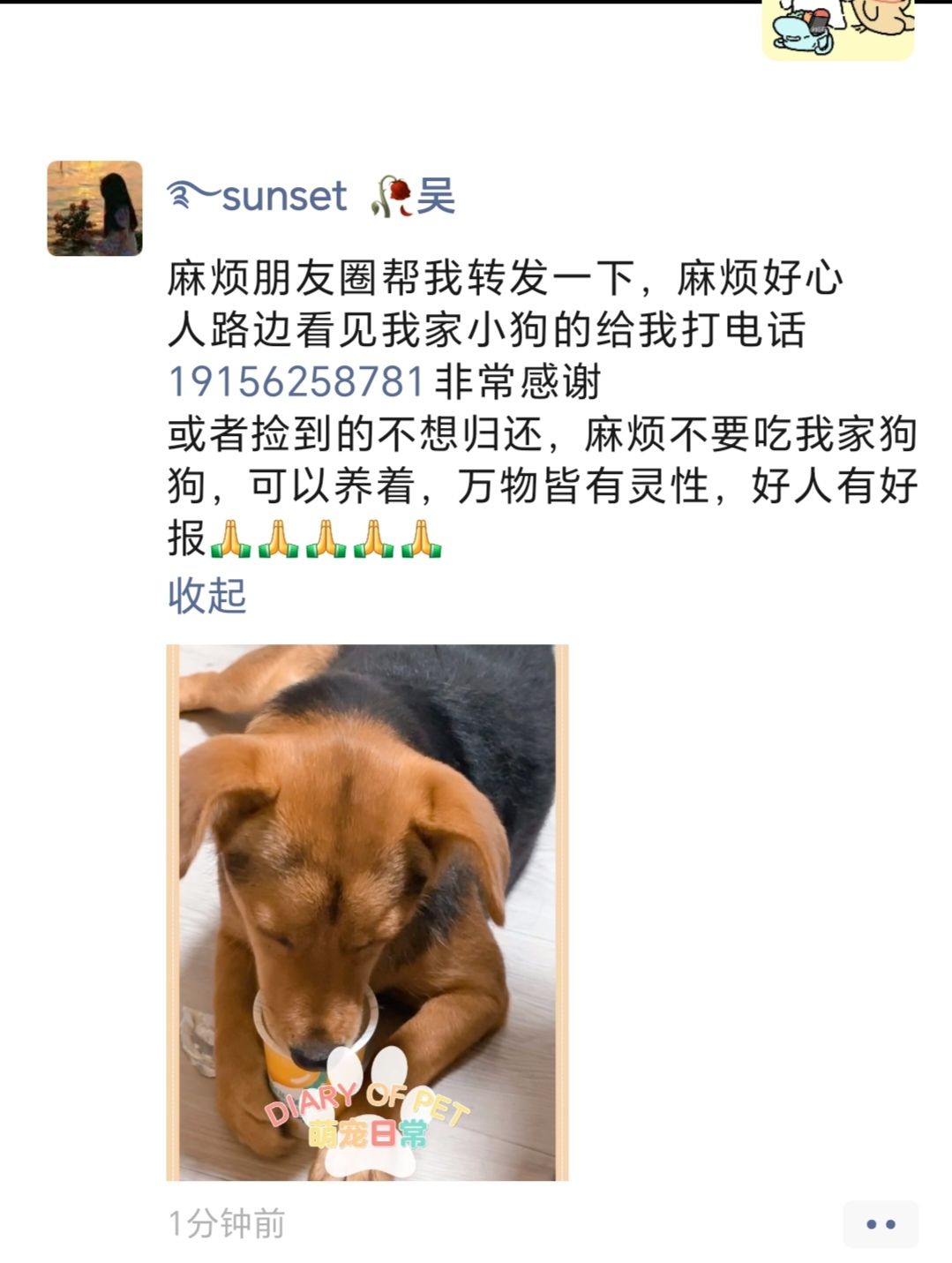Open the dog photo in full view
952x1263 pixels.
tap(367, 912)
